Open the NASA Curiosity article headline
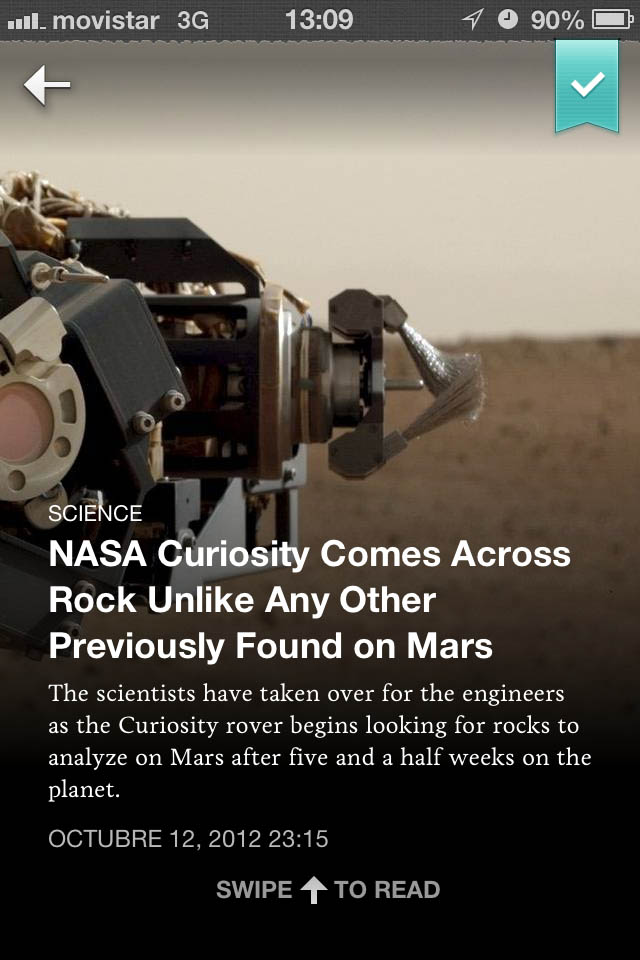640x960 pixels. pyautogui.click(x=310, y=600)
